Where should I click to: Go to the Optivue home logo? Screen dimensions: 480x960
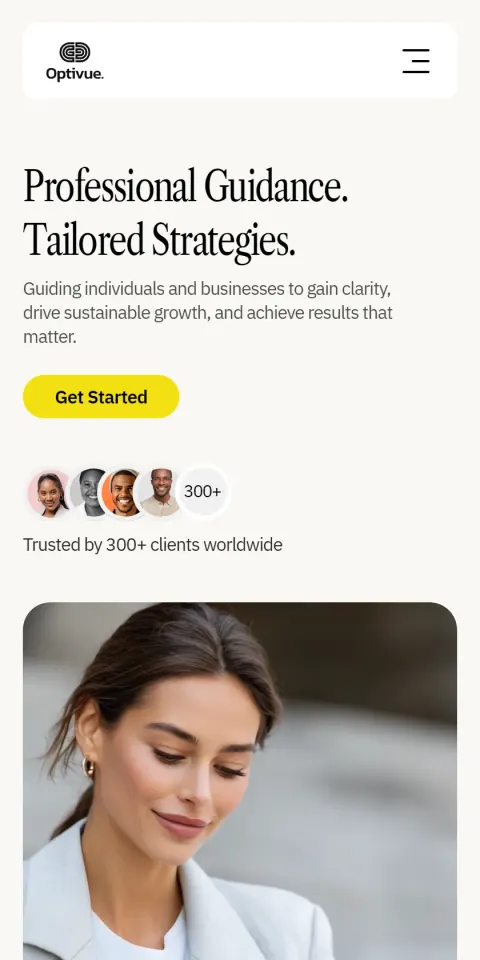click(x=75, y=61)
